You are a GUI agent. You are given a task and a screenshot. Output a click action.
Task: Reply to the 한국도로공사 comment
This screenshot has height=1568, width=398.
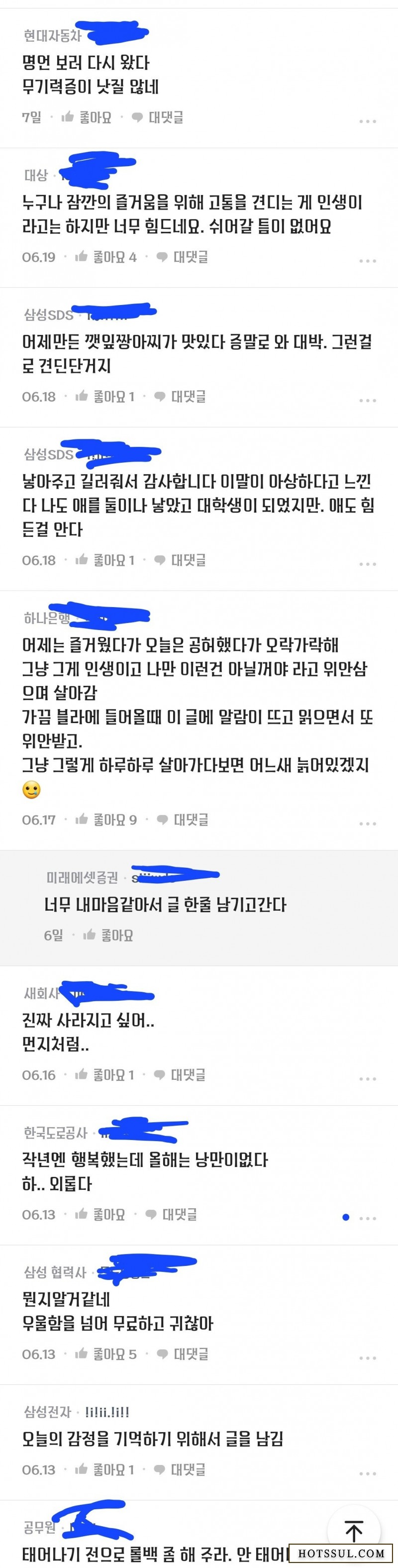(x=172, y=1214)
